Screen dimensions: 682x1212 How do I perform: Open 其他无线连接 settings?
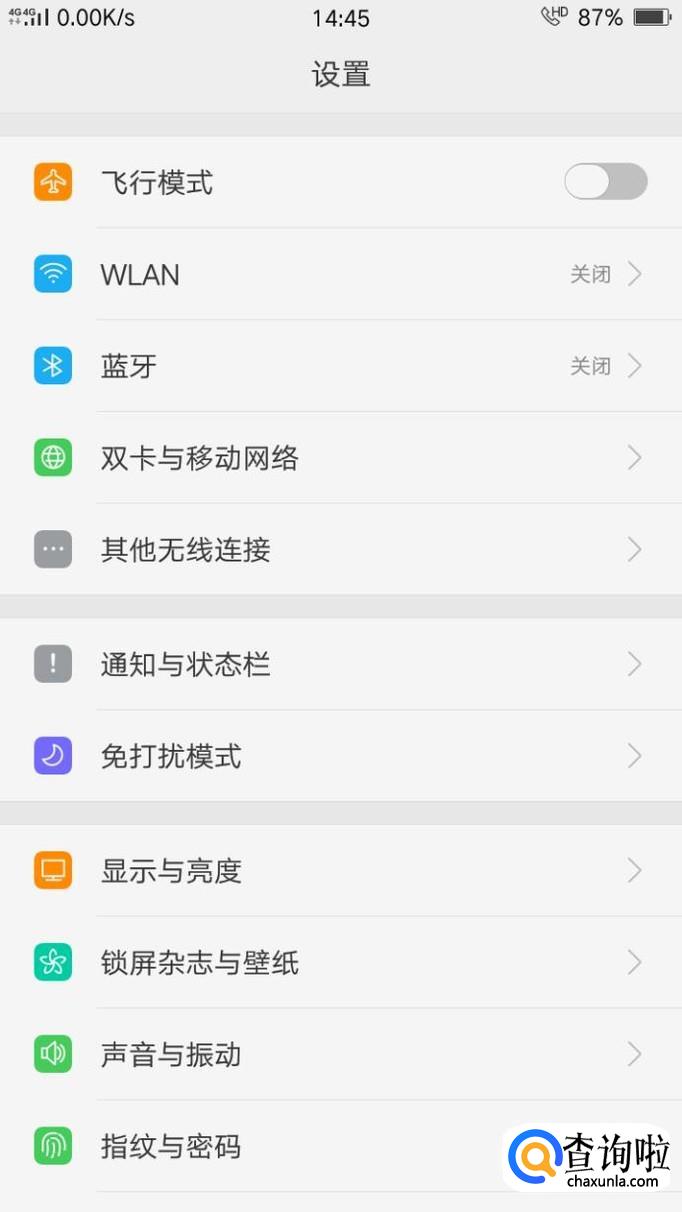coord(340,550)
